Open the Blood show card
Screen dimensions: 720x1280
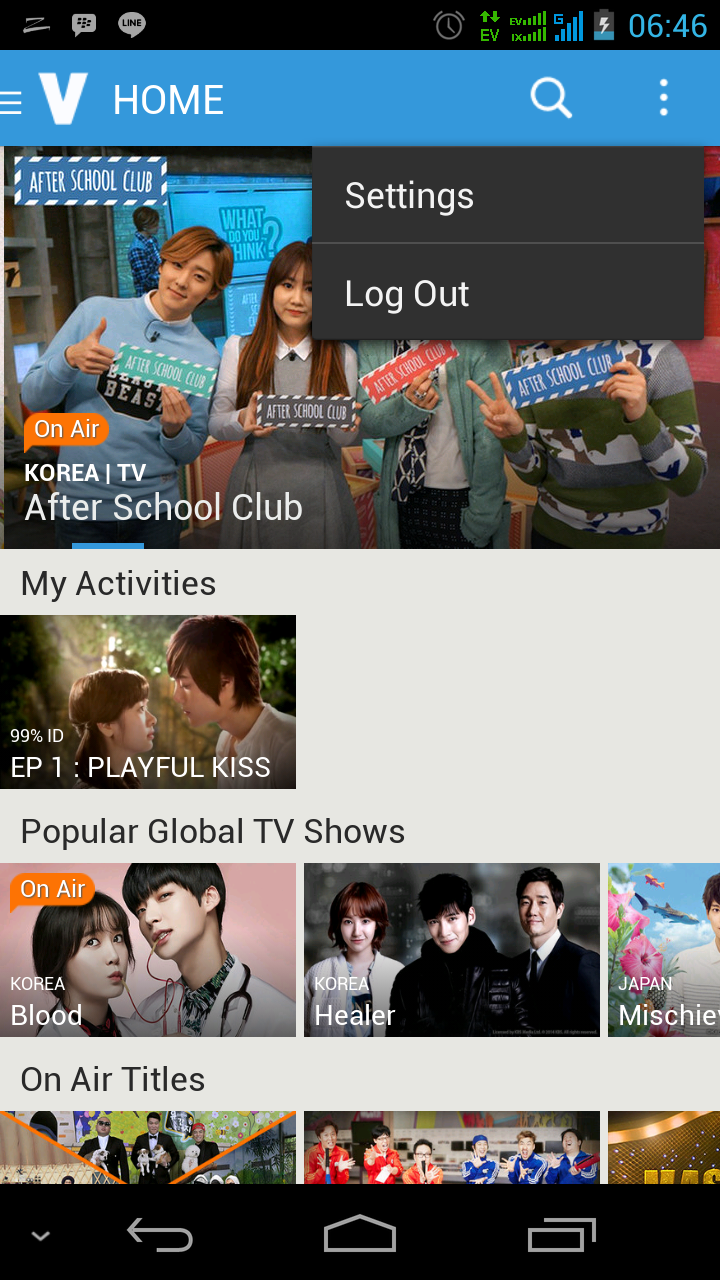[x=148, y=950]
